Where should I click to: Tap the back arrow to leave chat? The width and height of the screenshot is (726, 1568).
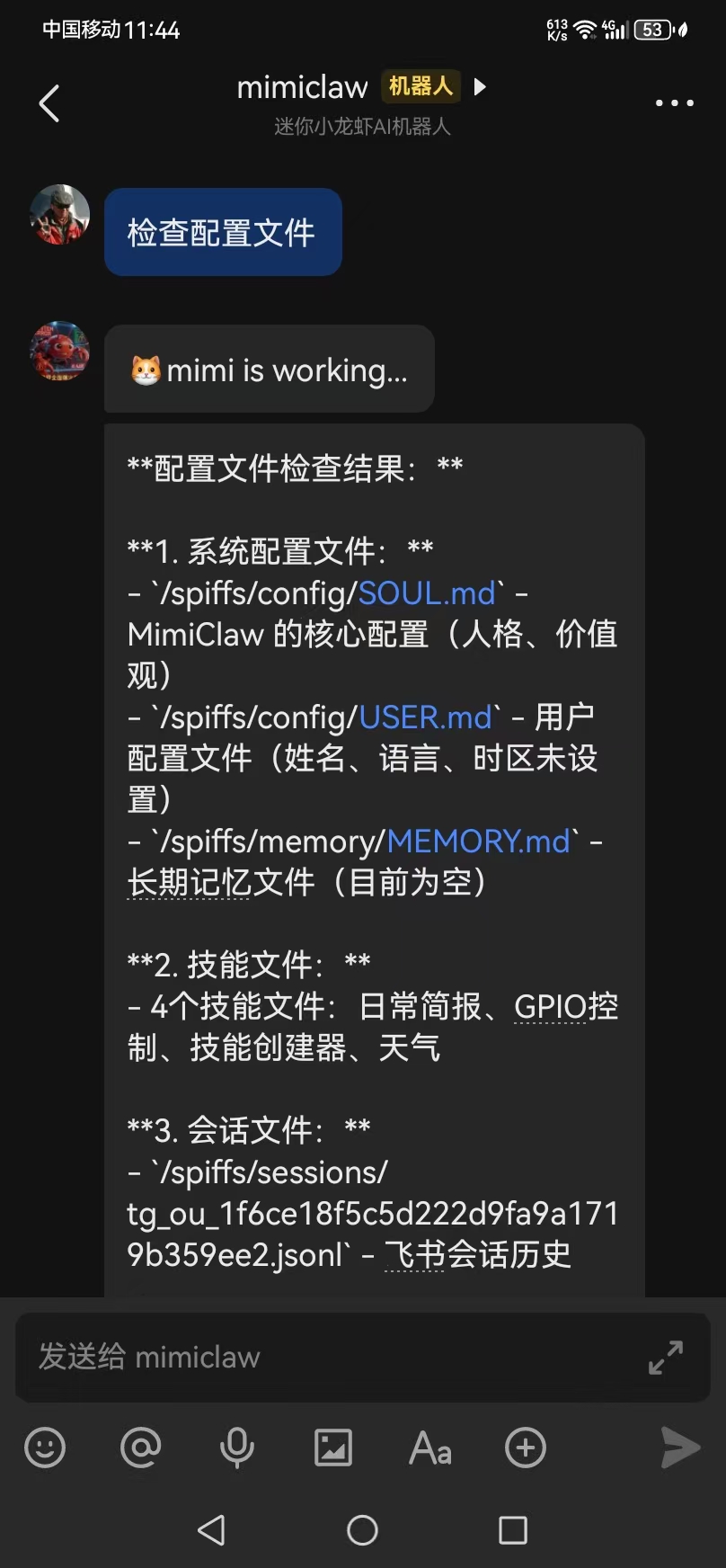pyautogui.click(x=49, y=102)
